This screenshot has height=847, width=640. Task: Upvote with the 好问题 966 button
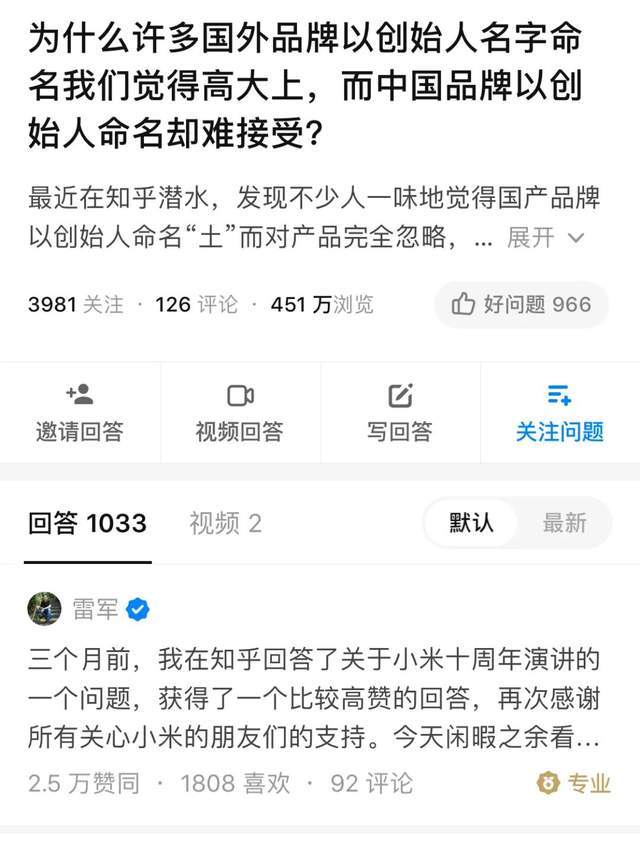(x=522, y=304)
